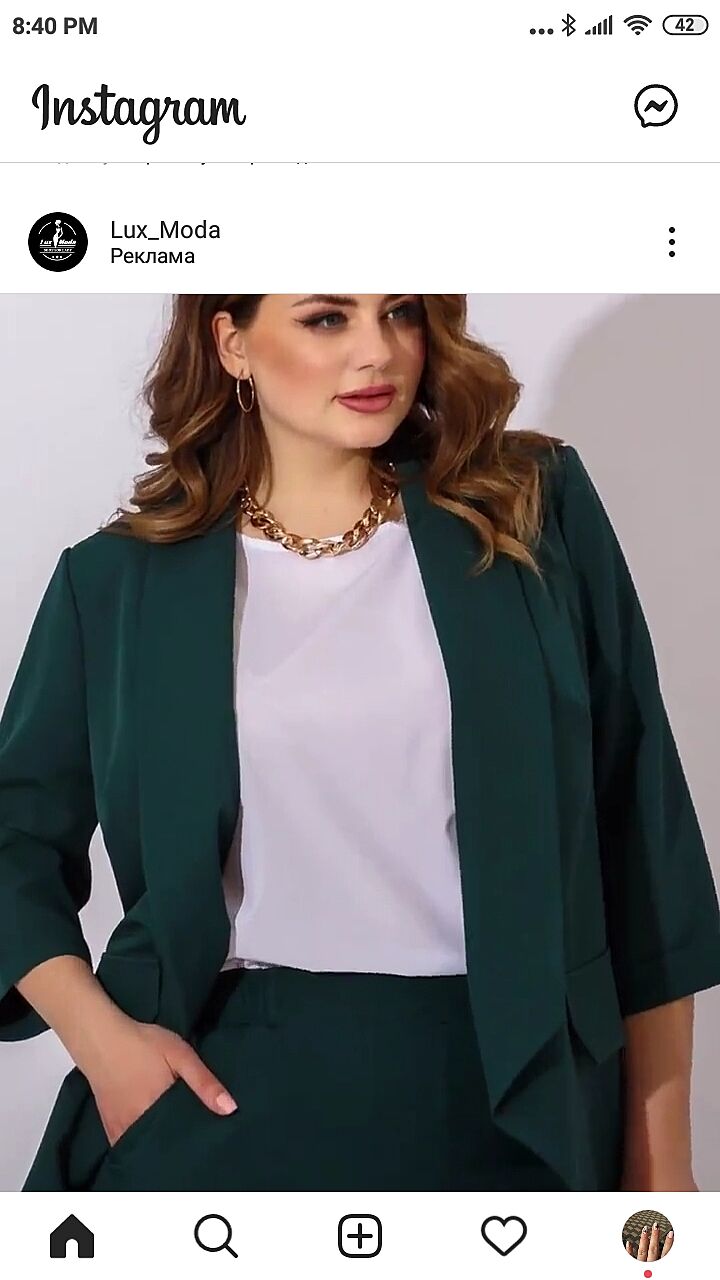Switch to the Search tab
Image resolution: width=720 pixels, height=1280 pixels.
click(x=216, y=1237)
